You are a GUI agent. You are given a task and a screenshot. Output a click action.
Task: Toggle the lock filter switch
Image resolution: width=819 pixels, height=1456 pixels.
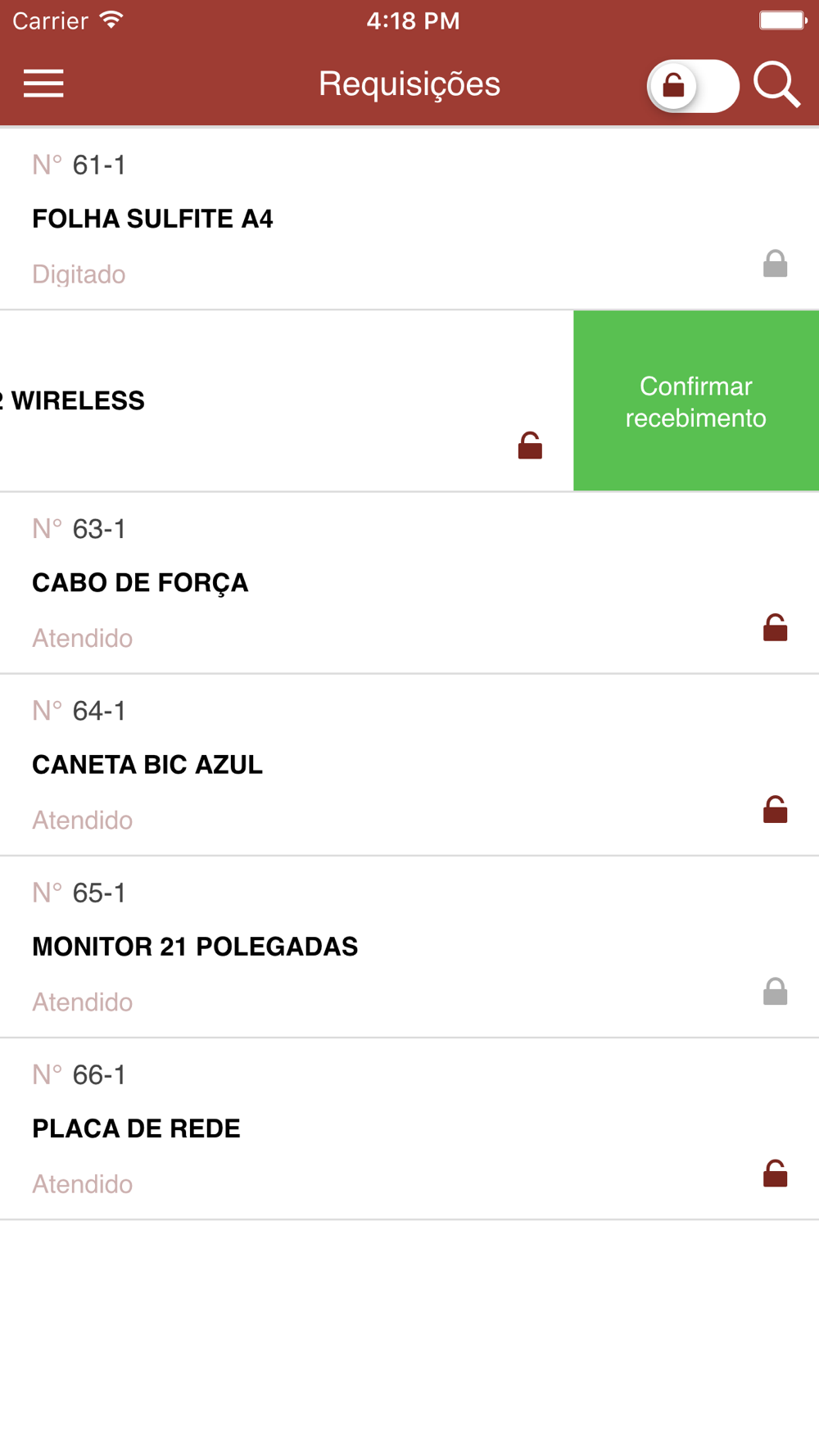pyautogui.click(x=693, y=85)
